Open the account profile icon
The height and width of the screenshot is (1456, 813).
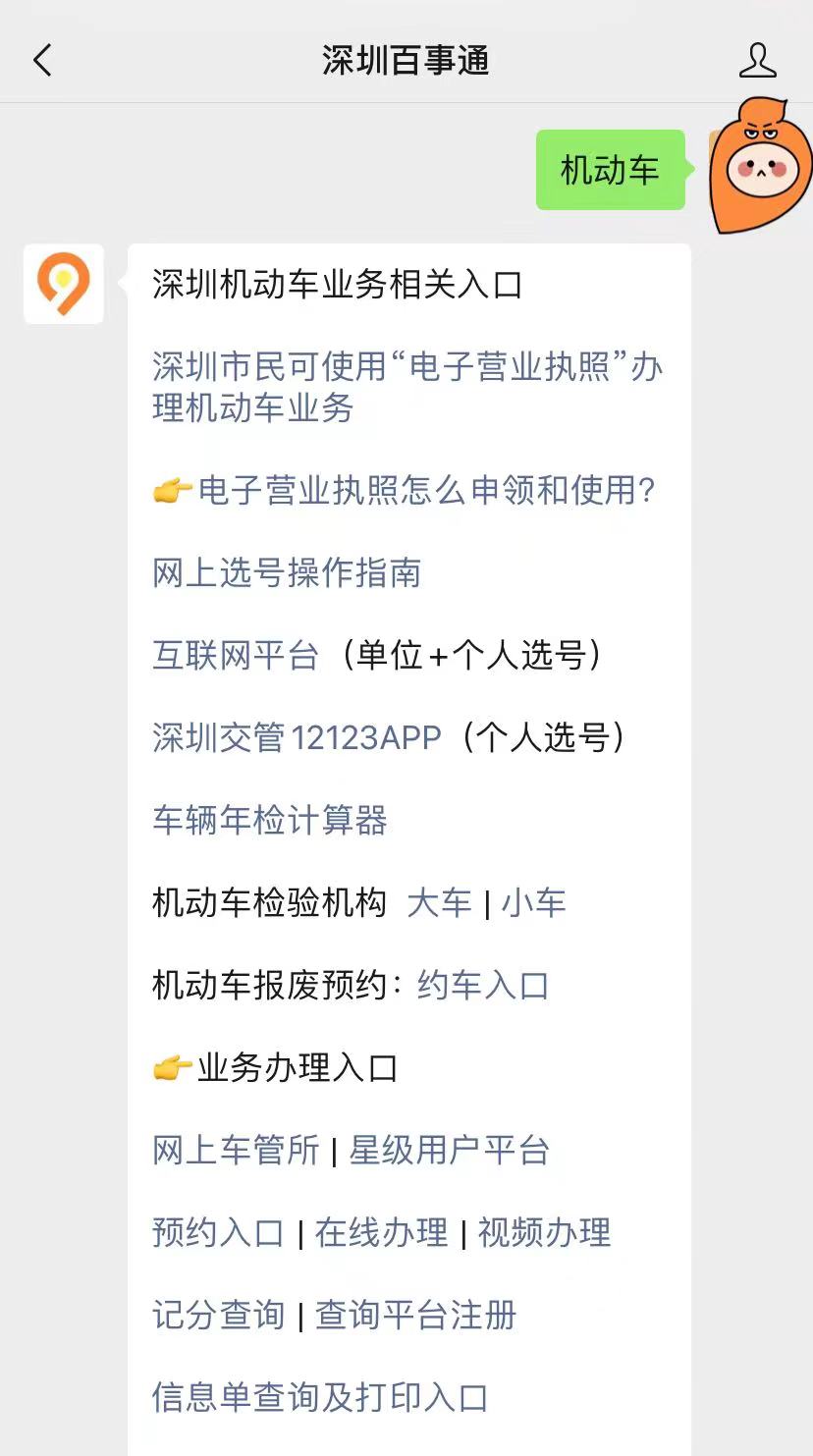757,61
